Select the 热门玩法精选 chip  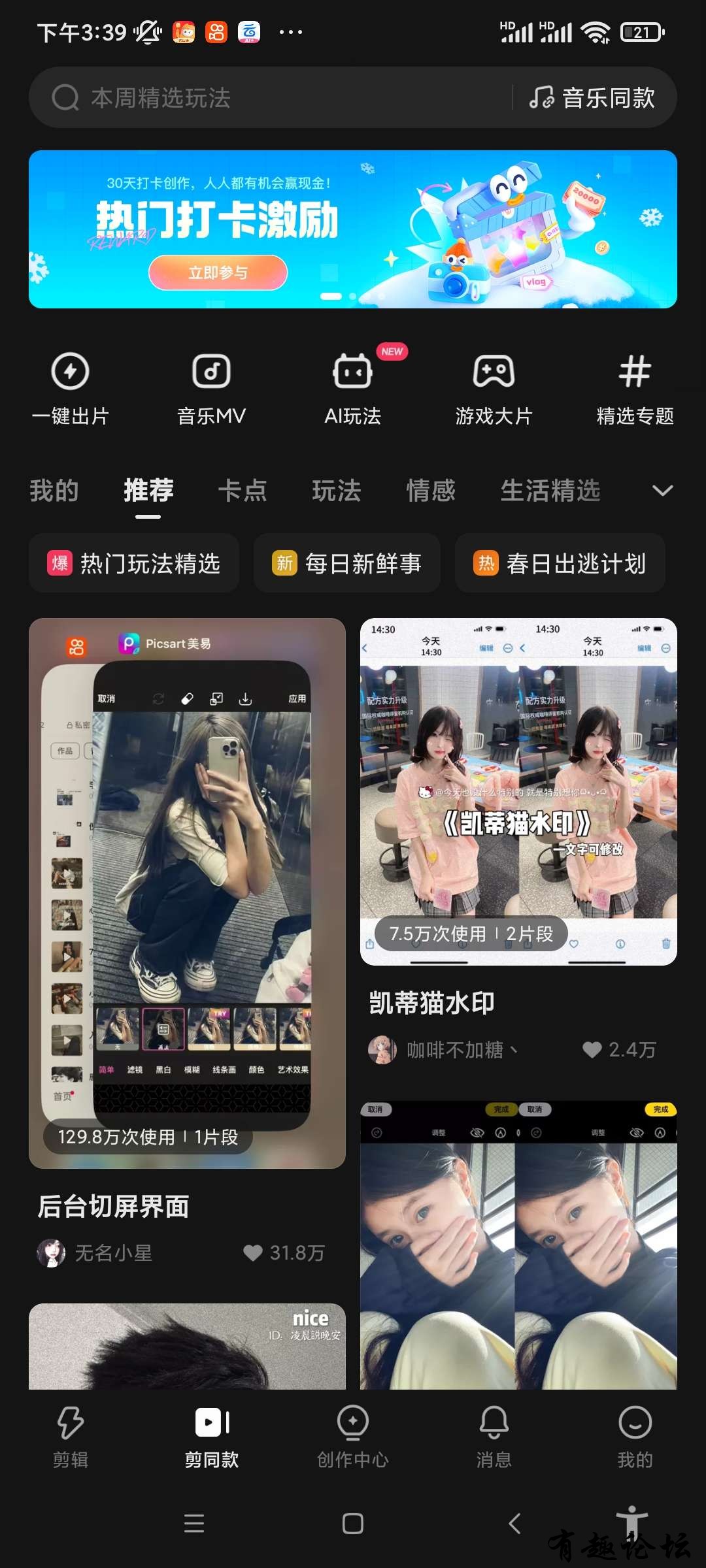coord(134,563)
